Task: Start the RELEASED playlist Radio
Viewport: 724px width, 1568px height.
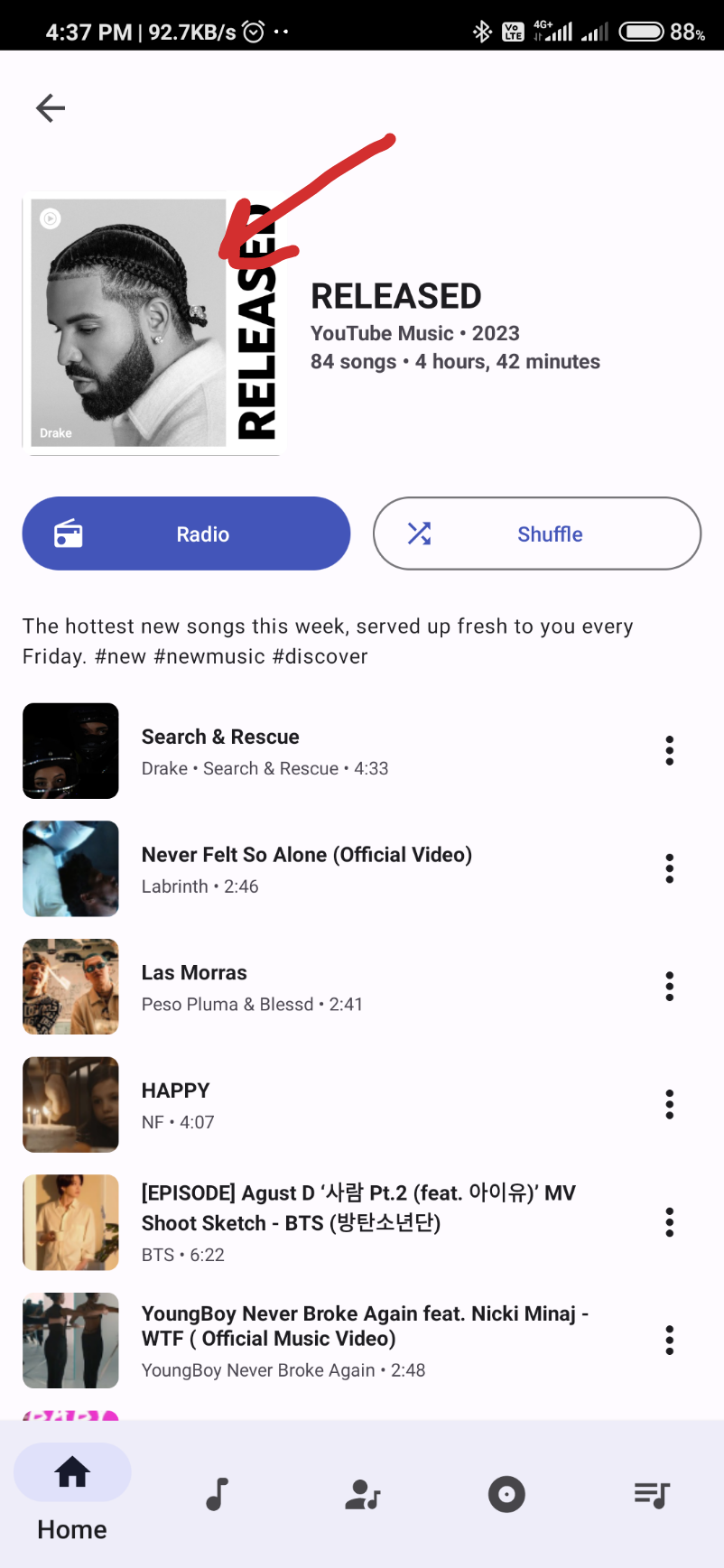Action: pyautogui.click(x=186, y=533)
